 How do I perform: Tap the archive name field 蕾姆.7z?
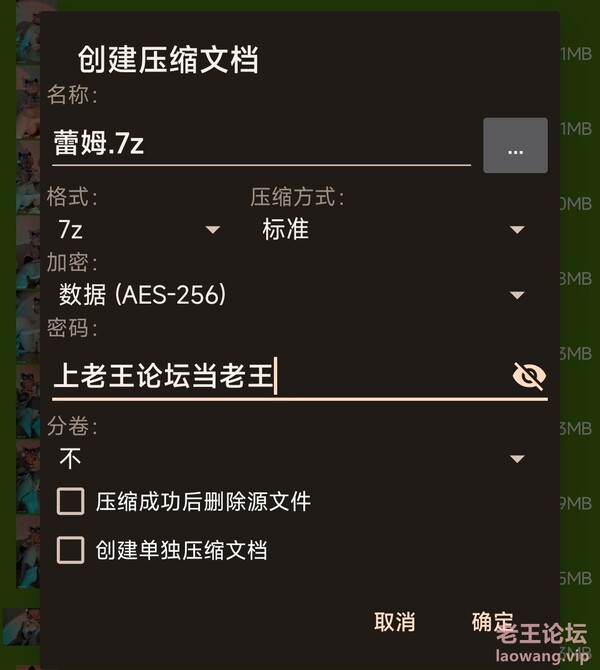(x=260, y=144)
